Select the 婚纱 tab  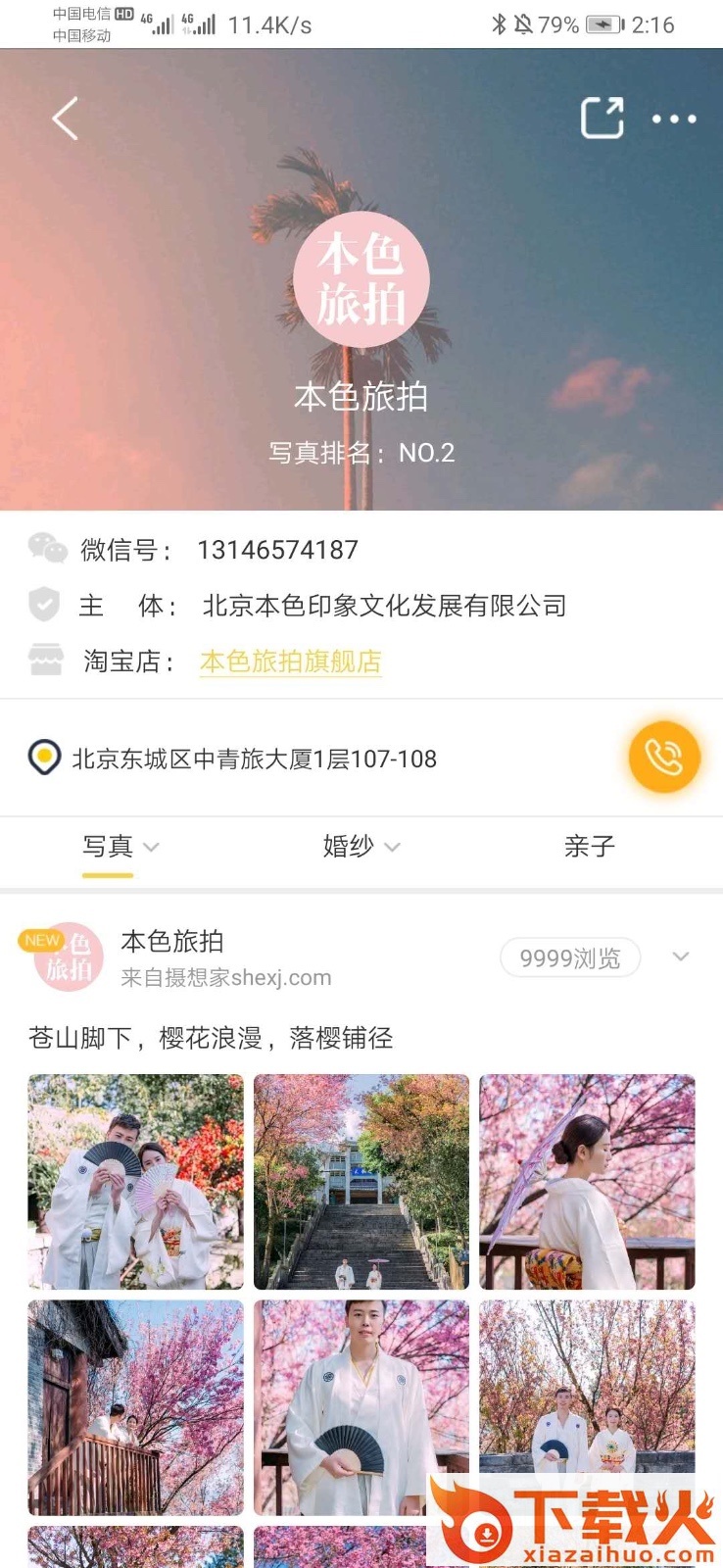pos(350,847)
